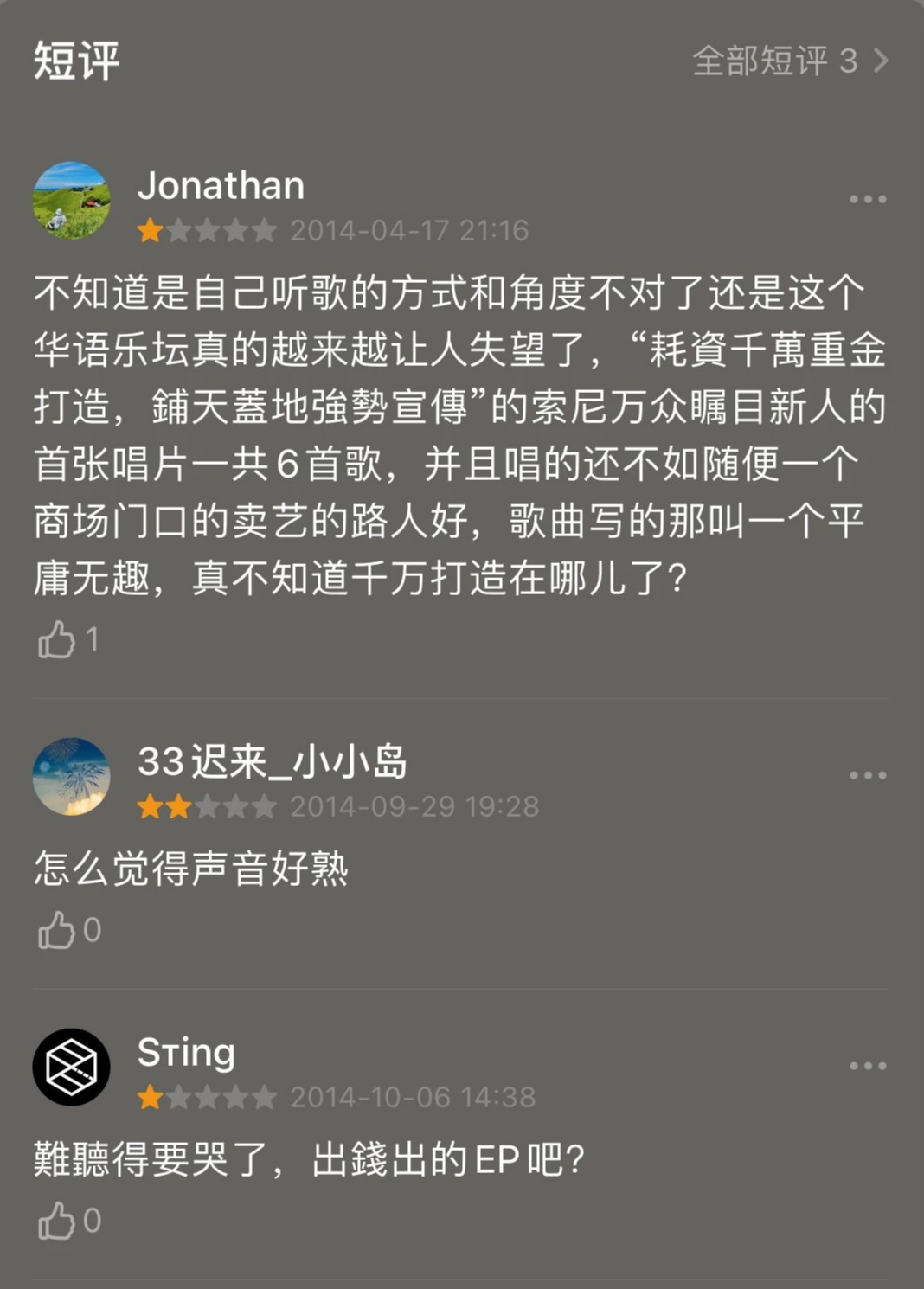Tap the username Jonathan

pos(221,186)
